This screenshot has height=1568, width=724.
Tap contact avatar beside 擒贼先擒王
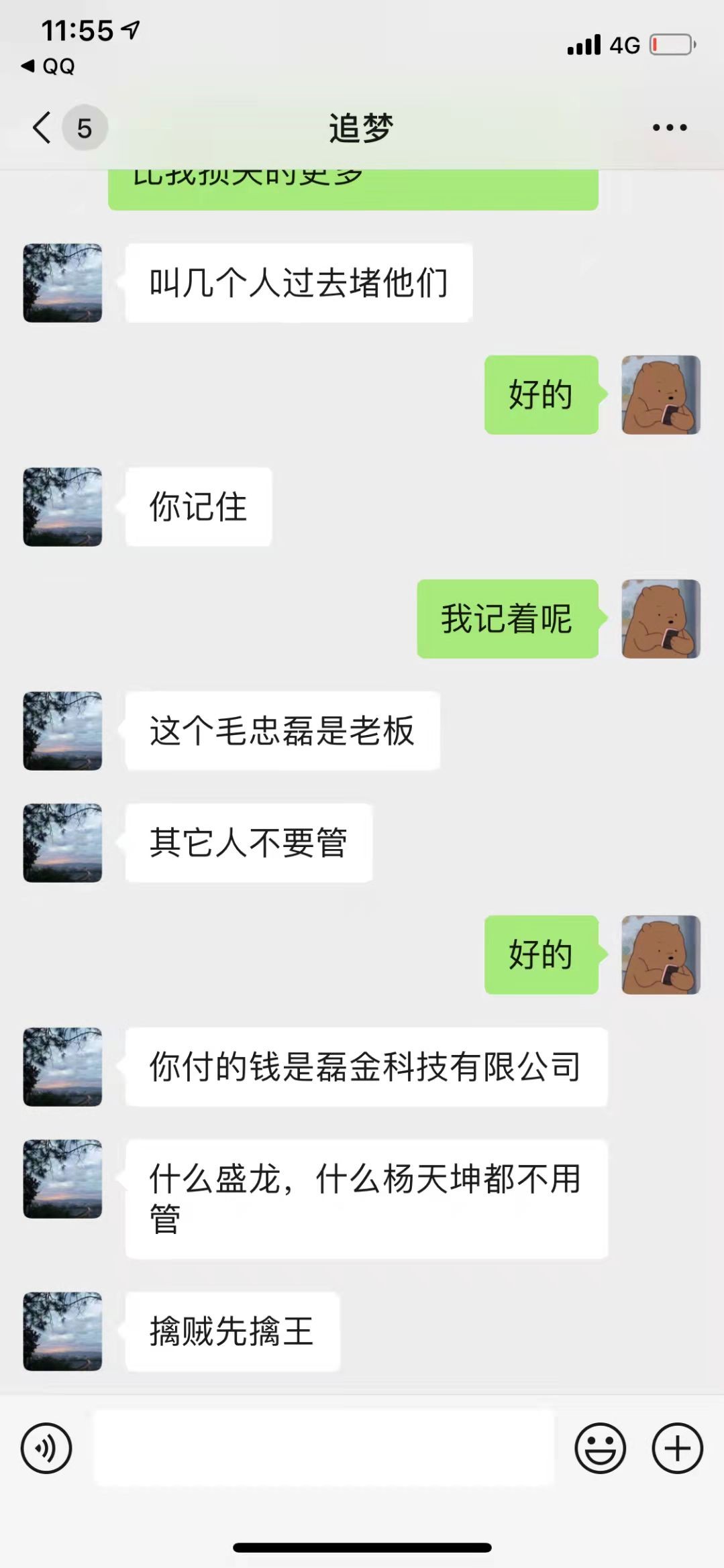coord(62,1331)
